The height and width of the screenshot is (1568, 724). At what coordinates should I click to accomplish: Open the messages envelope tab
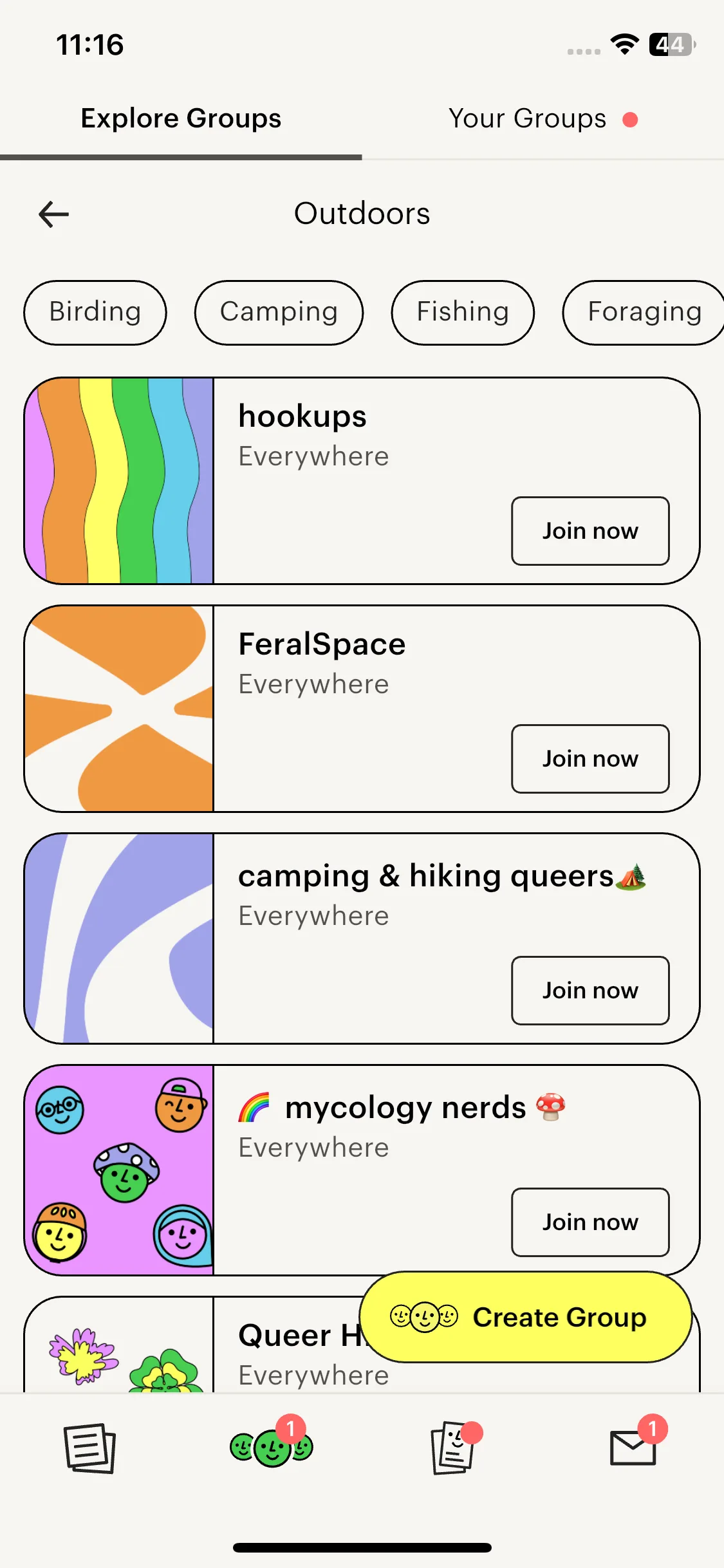click(x=634, y=1447)
